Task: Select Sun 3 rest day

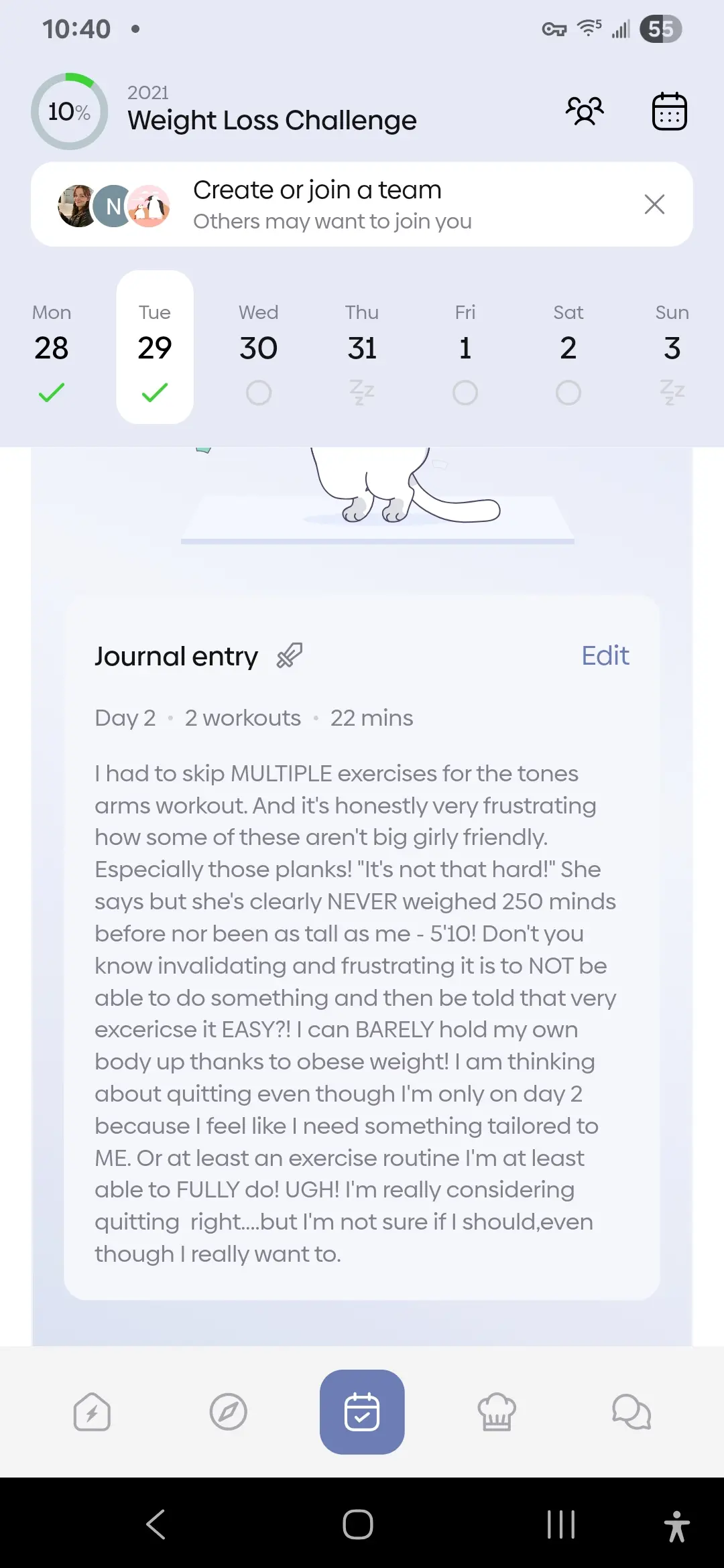Action: [672, 348]
